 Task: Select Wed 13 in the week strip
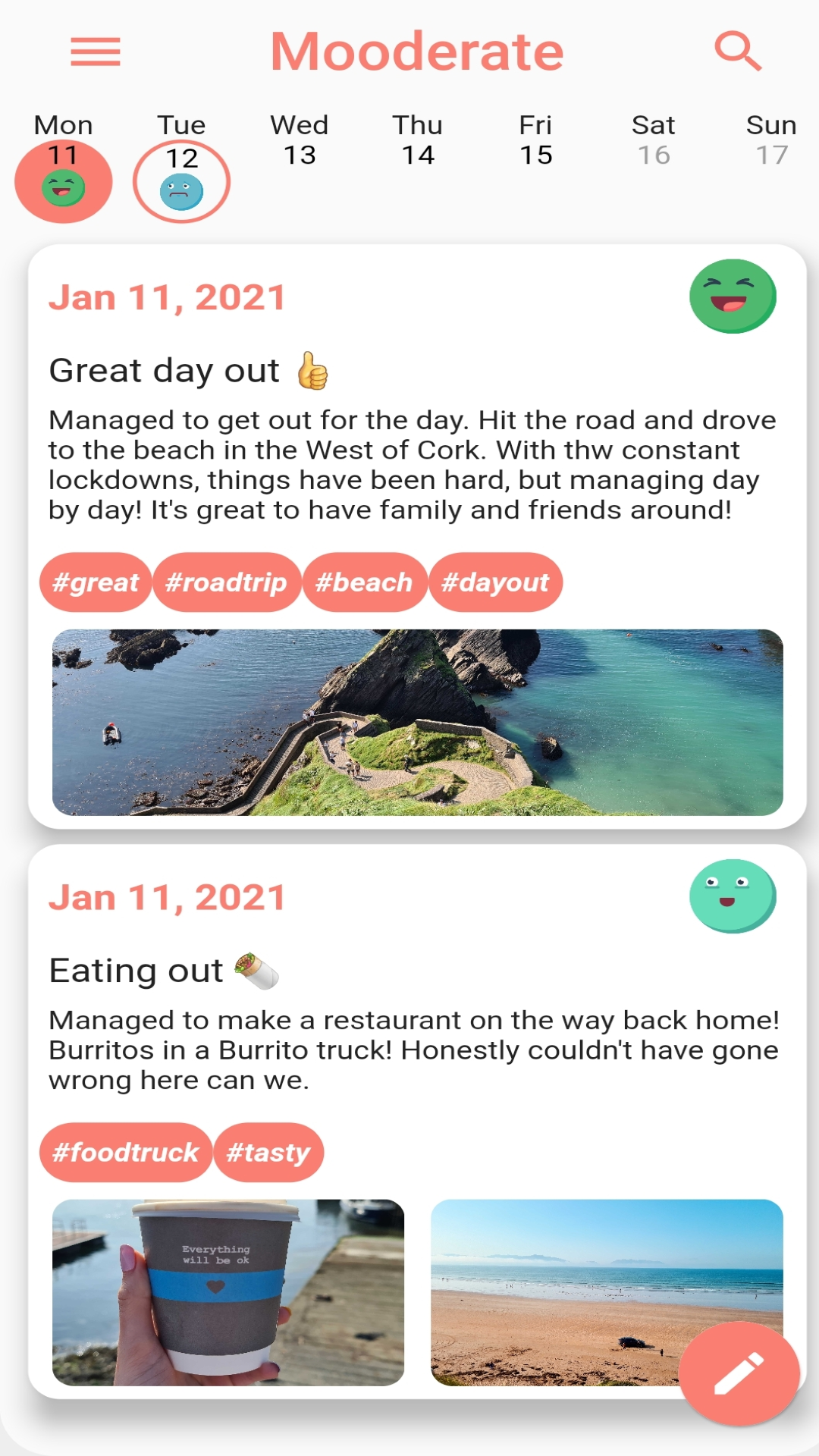pos(300,141)
